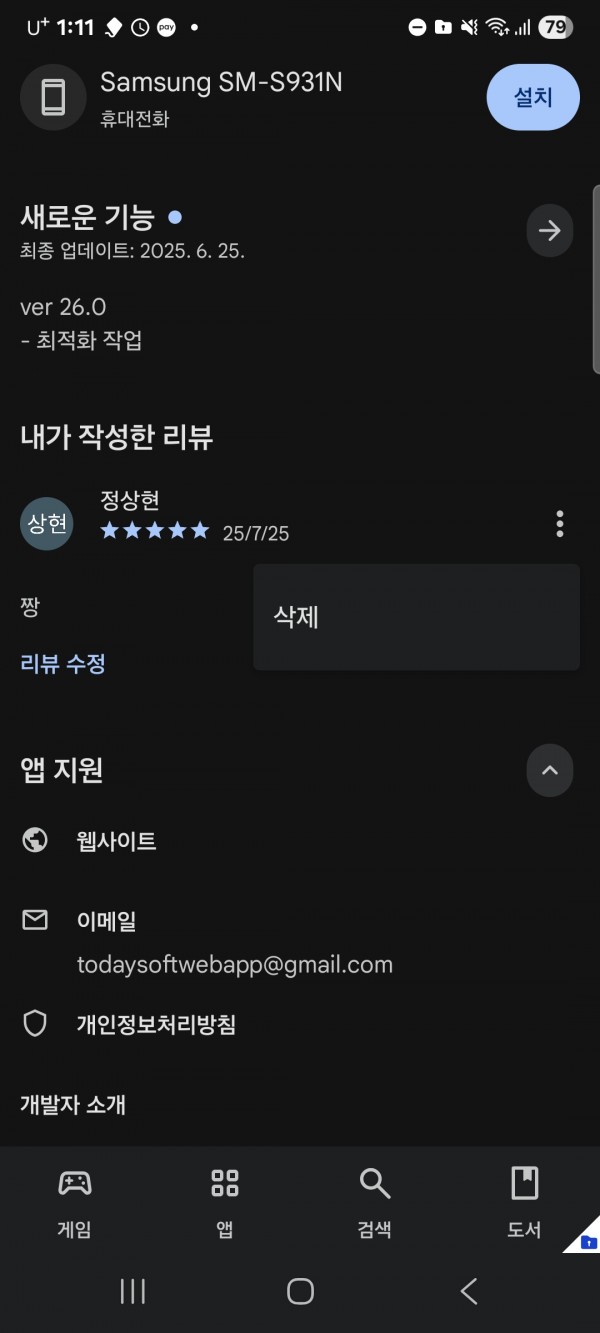Open the 새로운 기능 arrow
This screenshot has width=600, height=1333.
[x=550, y=231]
